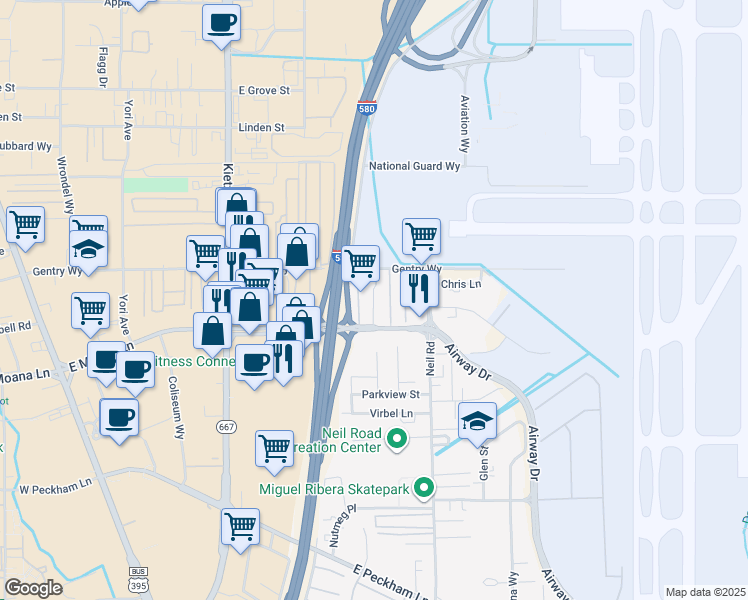Tap the grocery cart marker below National Guard Wy
Viewport: 748px width, 600px height.
422,237
